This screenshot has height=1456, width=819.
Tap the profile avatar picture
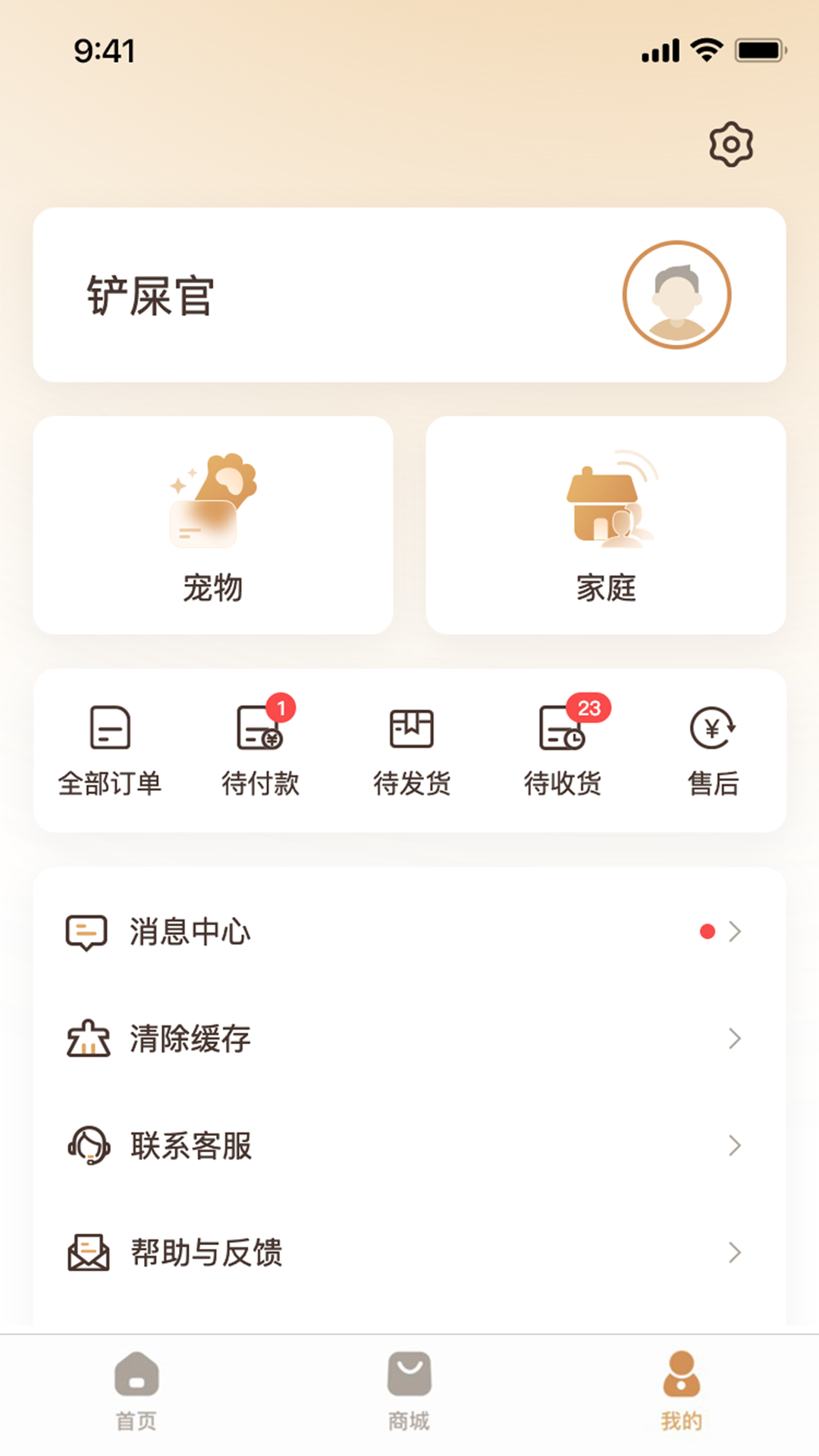(677, 295)
